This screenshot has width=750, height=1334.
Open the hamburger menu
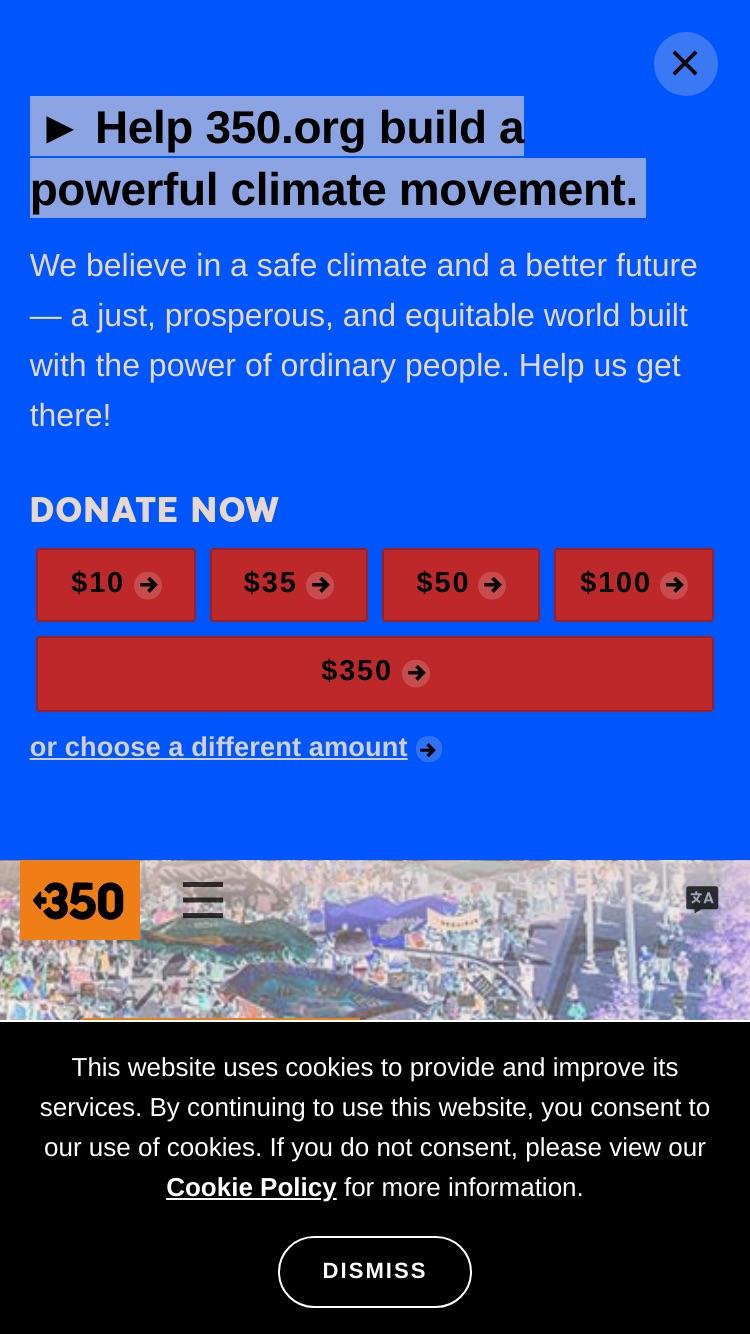coord(203,900)
